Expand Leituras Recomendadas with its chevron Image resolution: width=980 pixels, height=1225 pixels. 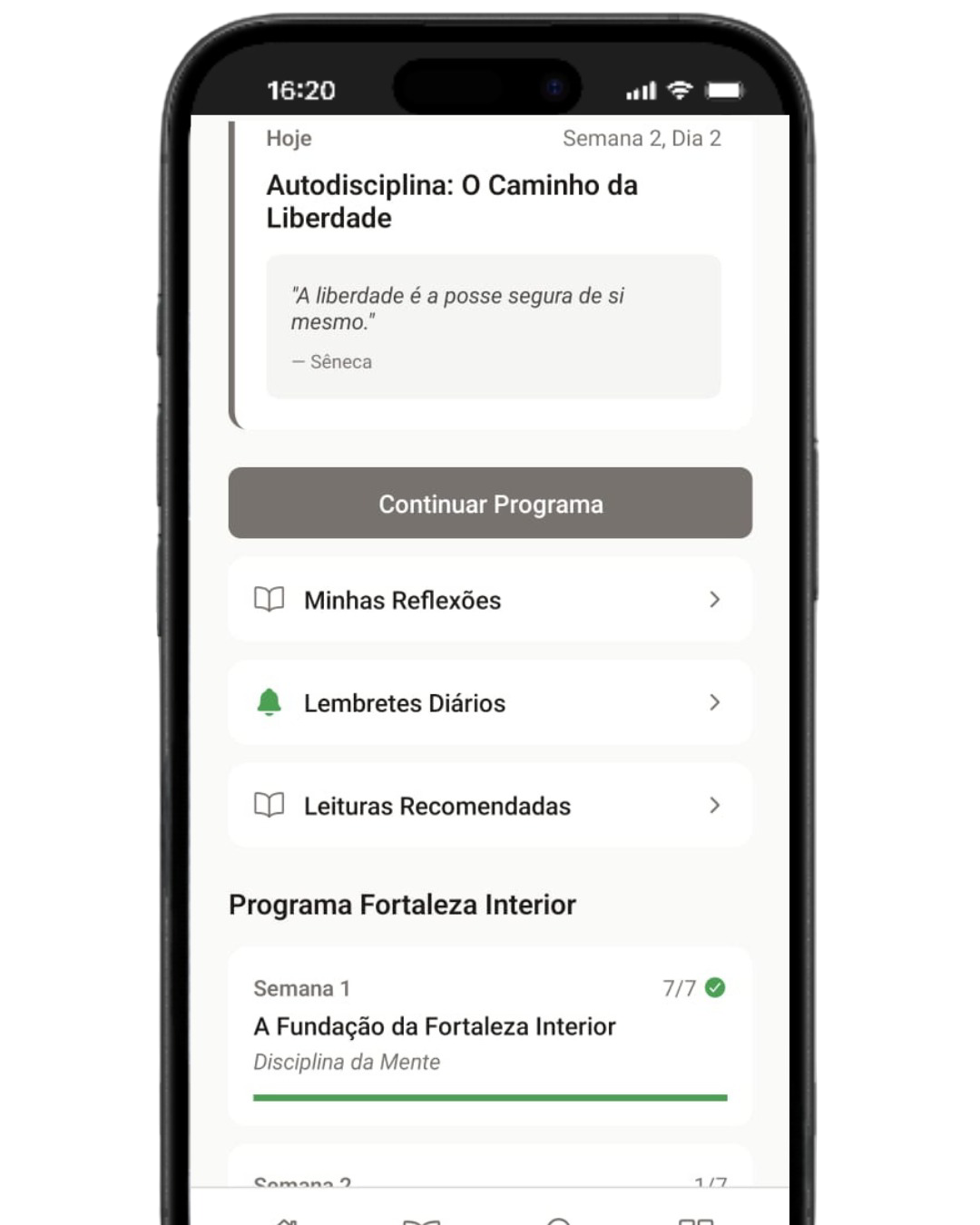coord(716,806)
